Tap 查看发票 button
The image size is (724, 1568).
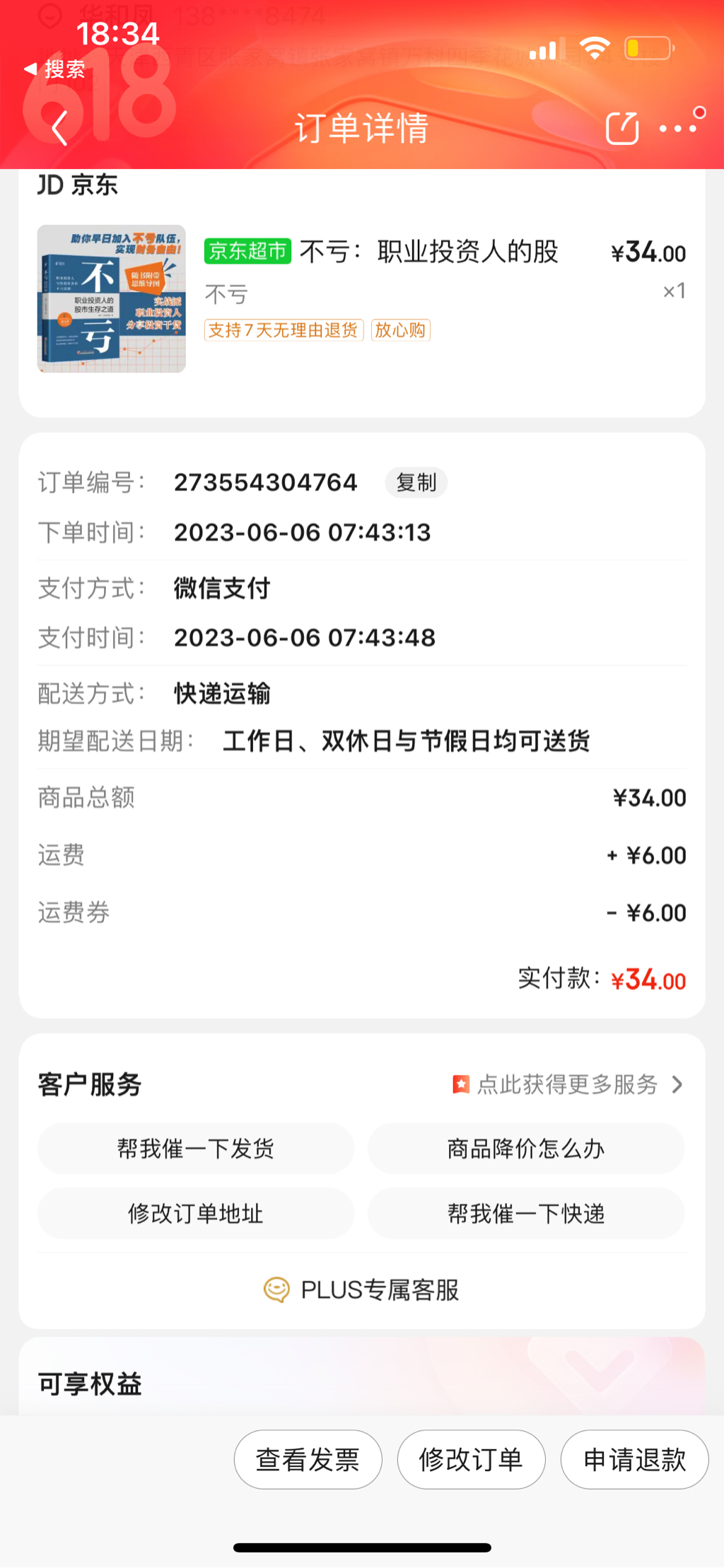click(308, 1459)
